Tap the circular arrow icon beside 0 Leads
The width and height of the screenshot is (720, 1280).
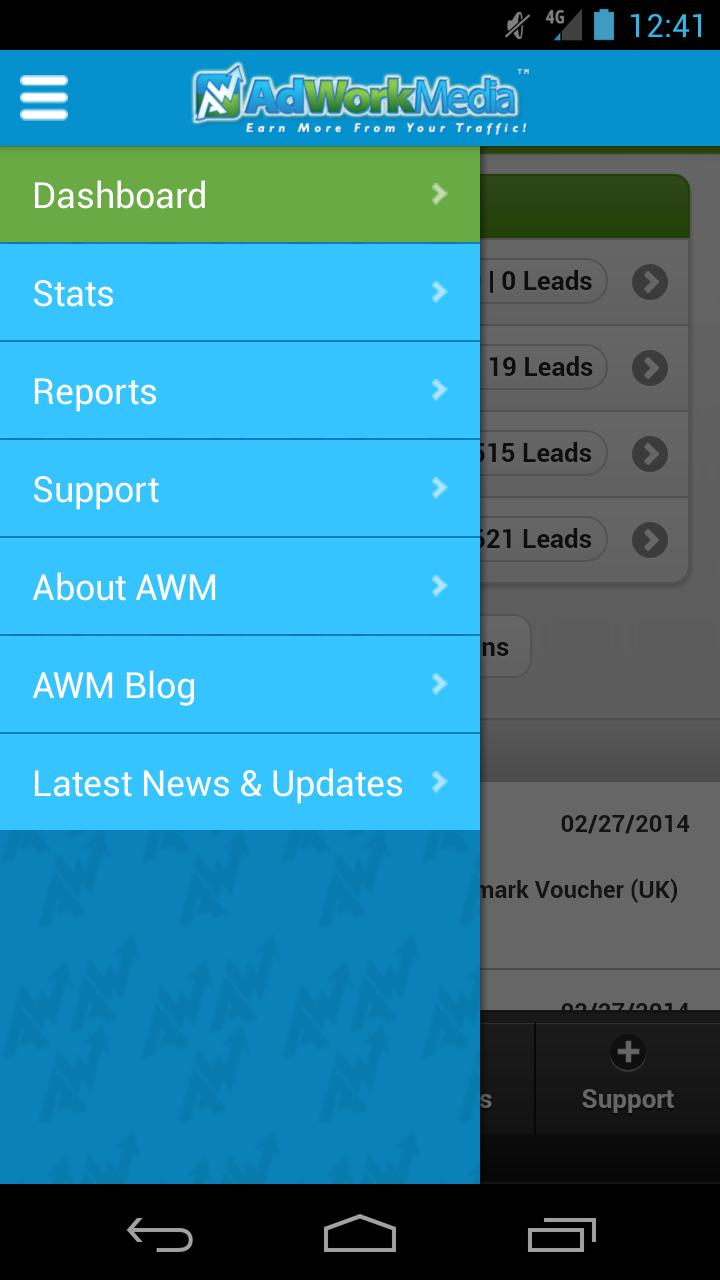click(649, 281)
